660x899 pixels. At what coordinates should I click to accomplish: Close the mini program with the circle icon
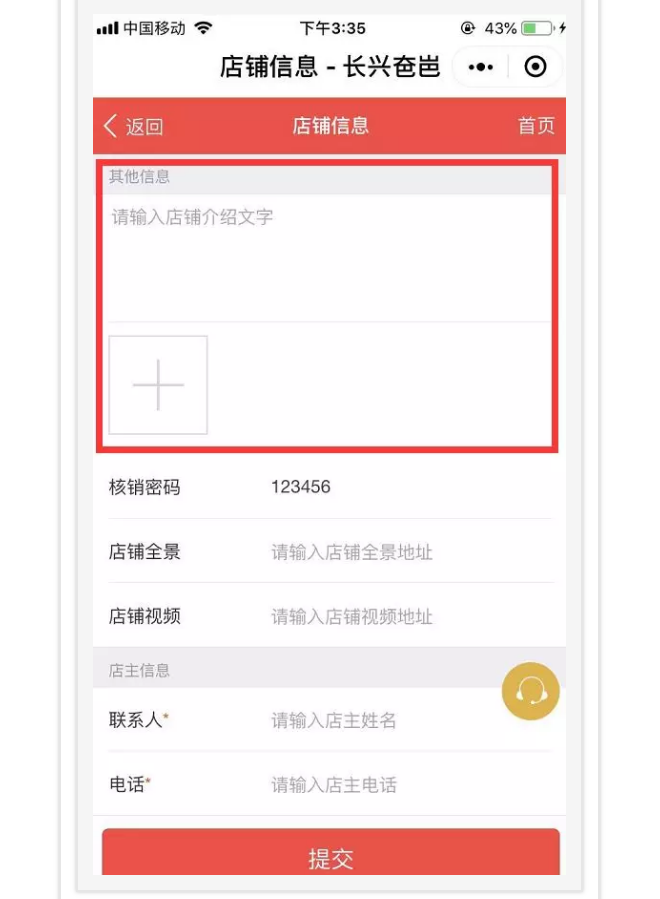click(536, 67)
